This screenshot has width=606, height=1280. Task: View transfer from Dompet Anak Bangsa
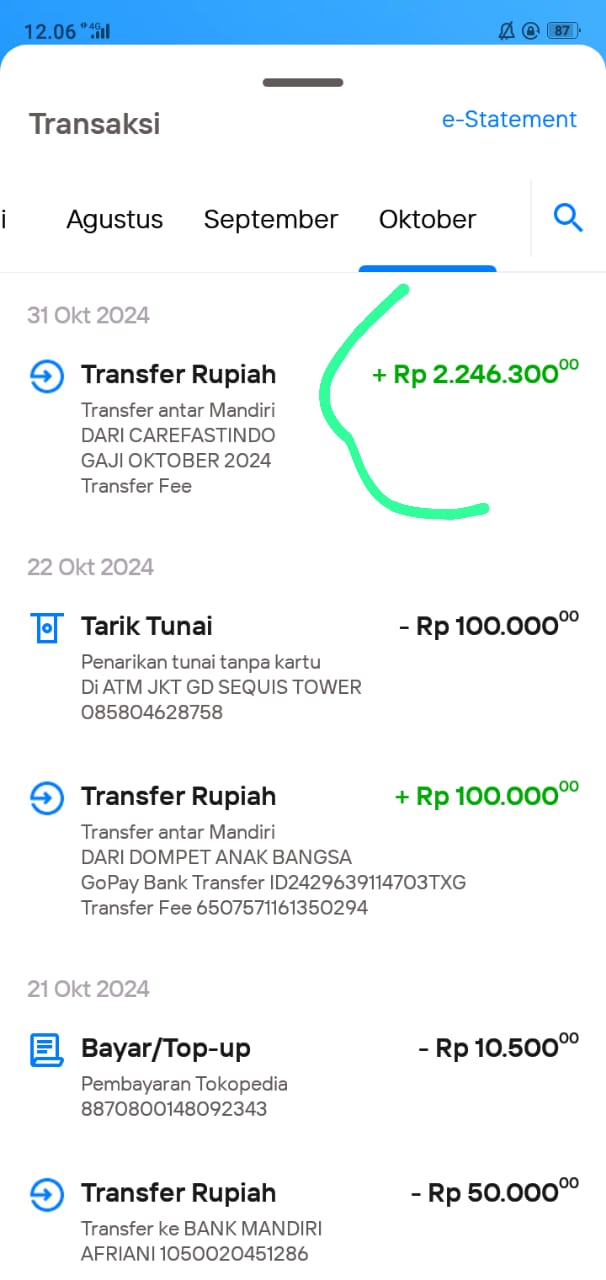click(303, 851)
